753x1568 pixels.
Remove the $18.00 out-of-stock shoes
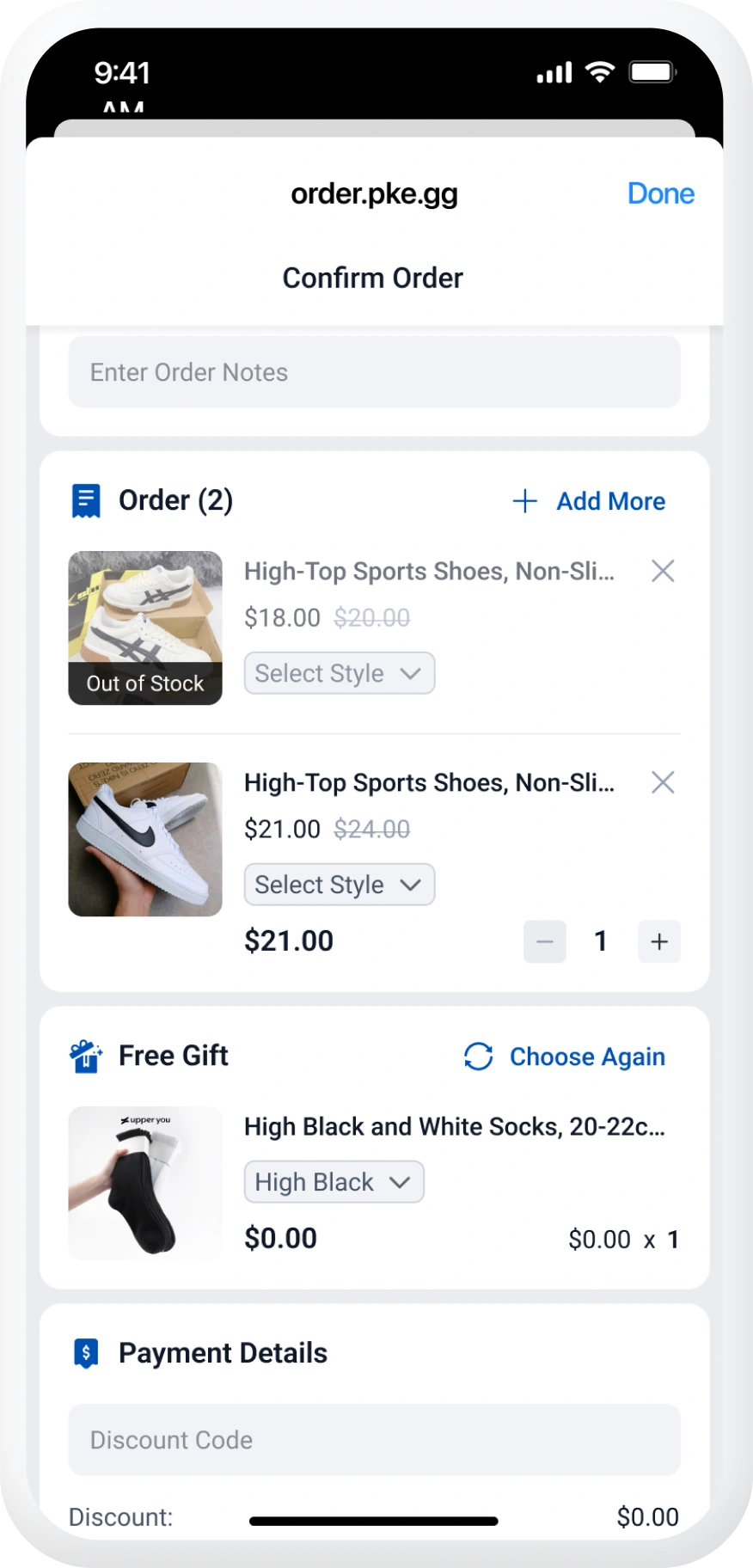coord(663,571)
